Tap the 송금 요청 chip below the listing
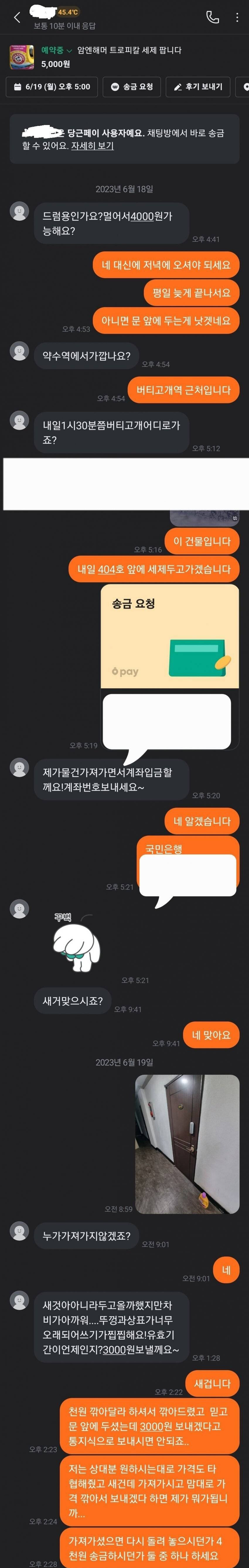The height and width of the screenshot is (1568, 249). click(131, 87)
